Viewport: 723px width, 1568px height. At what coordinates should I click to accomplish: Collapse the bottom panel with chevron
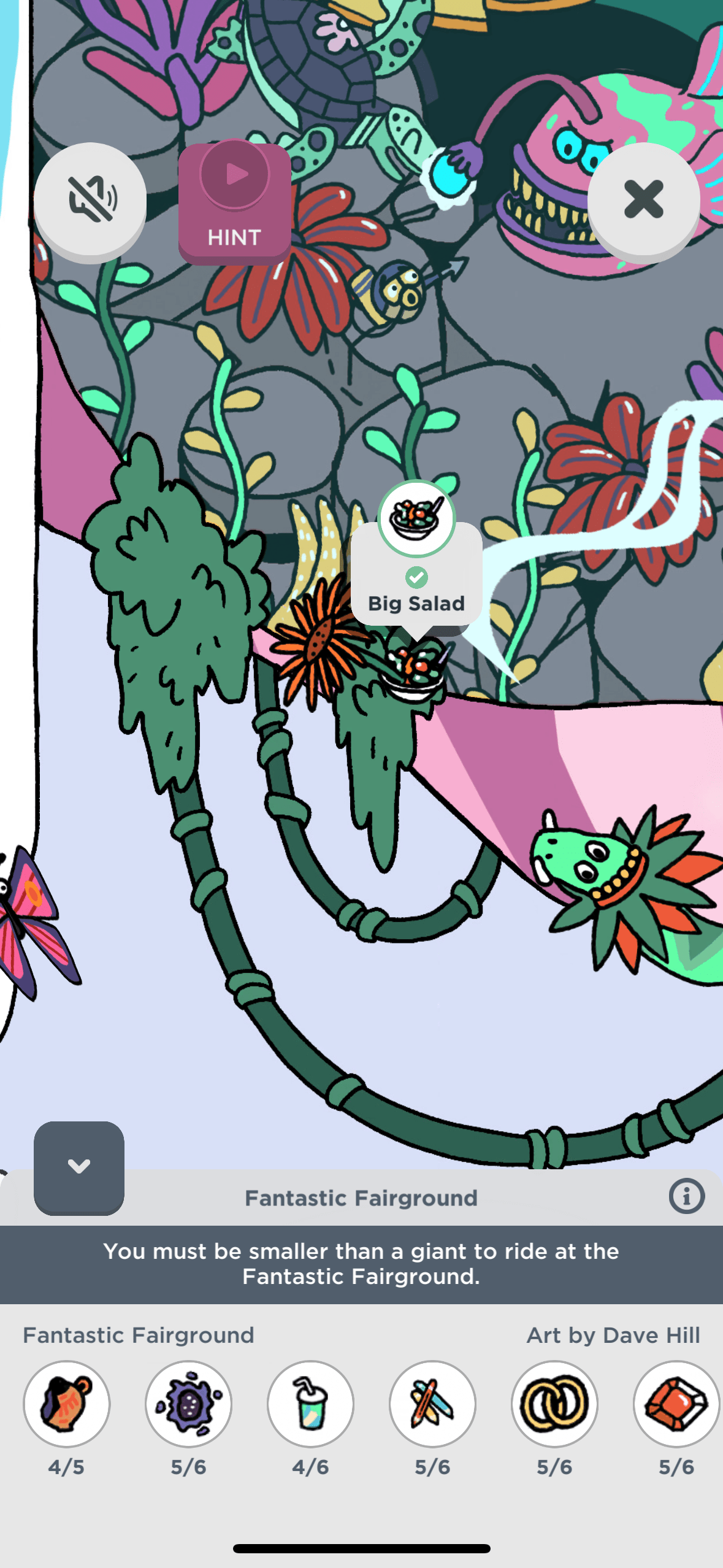point(79,1166)
